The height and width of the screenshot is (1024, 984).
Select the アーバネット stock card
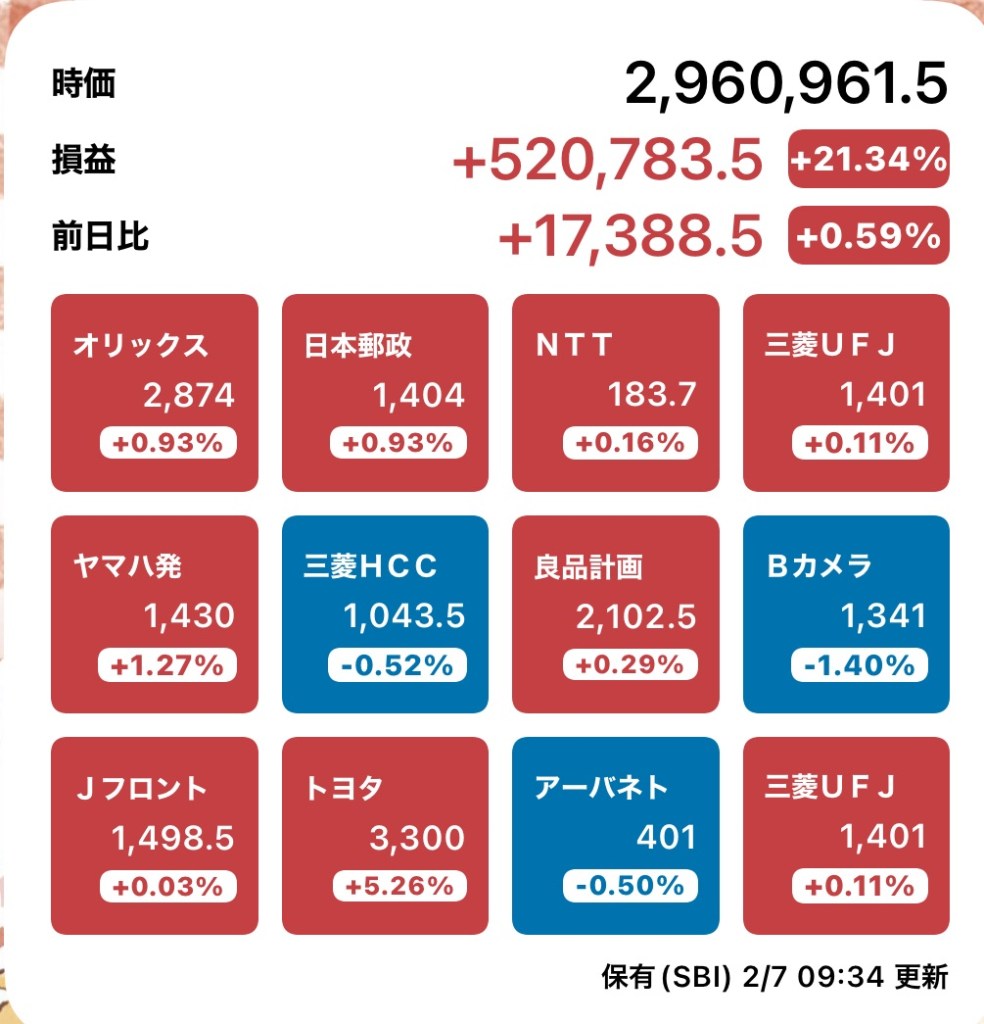pyautogui.click(x=615, y=835)
